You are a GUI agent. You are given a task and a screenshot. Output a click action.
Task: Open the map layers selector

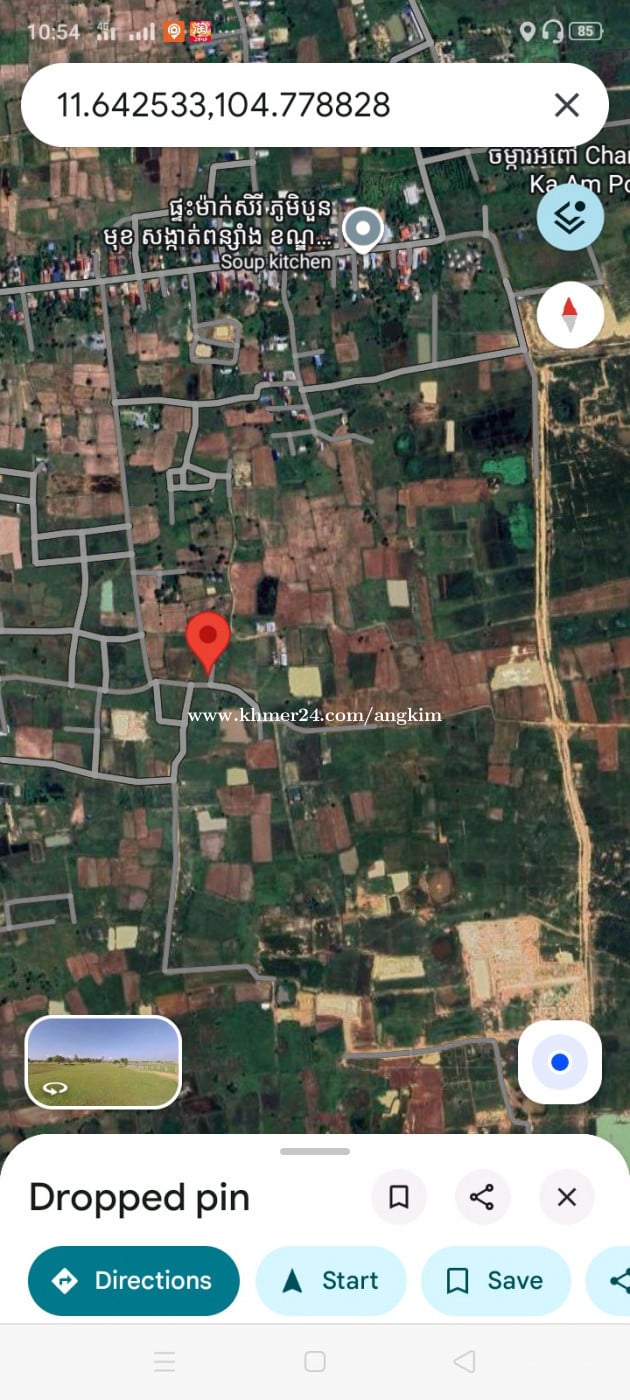click(x=570, y=217)
